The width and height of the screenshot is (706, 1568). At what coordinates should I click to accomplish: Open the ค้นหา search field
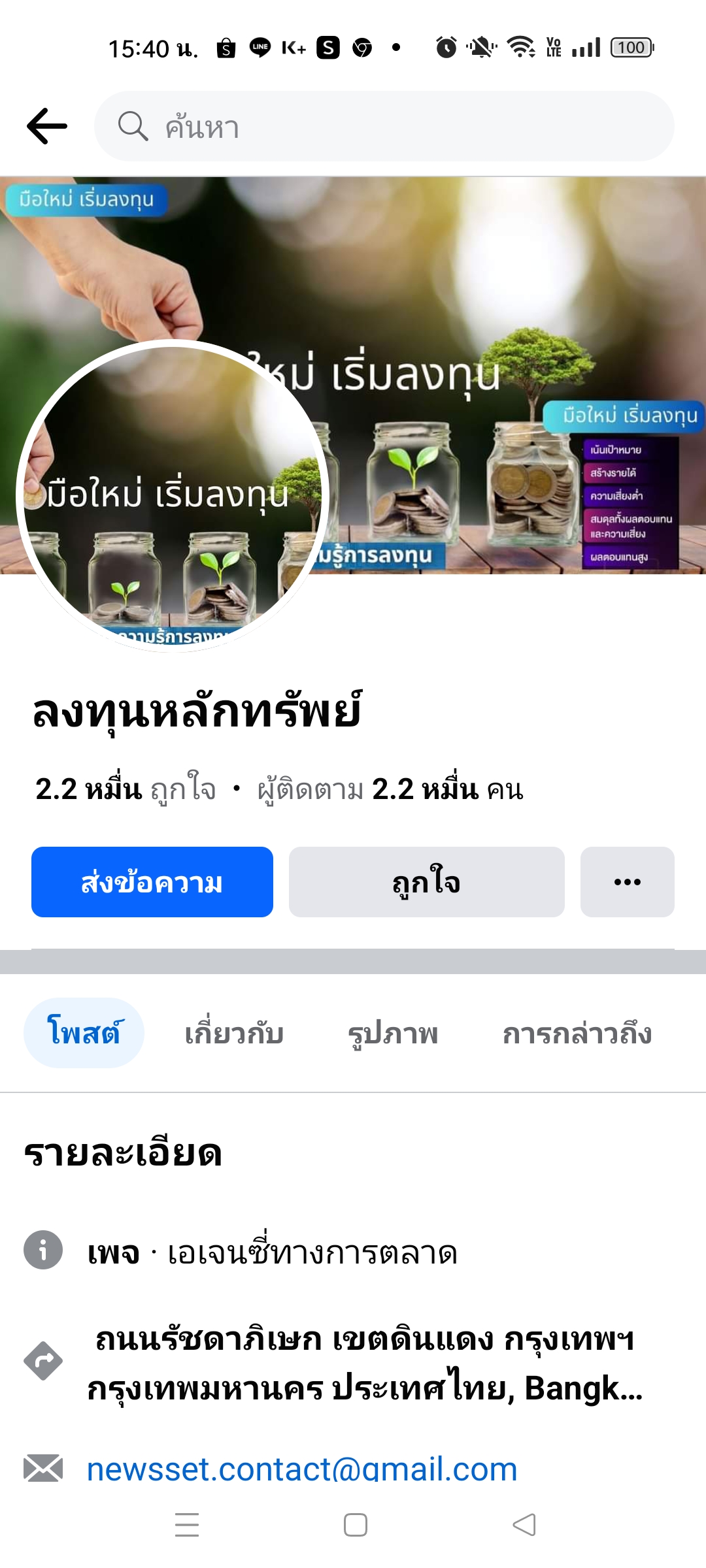[x=384, y=127]
